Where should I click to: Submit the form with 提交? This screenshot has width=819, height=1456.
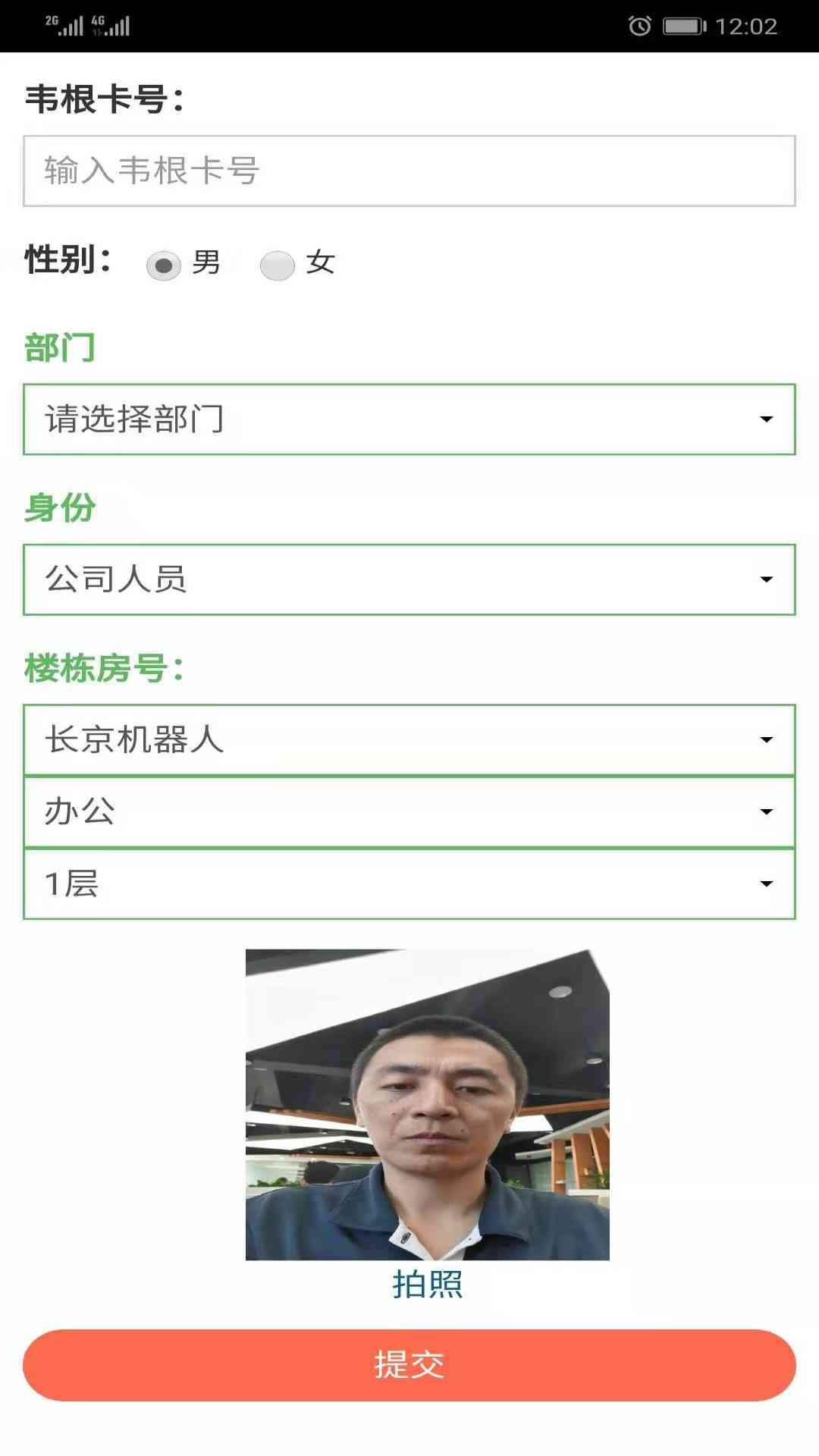409,1365
